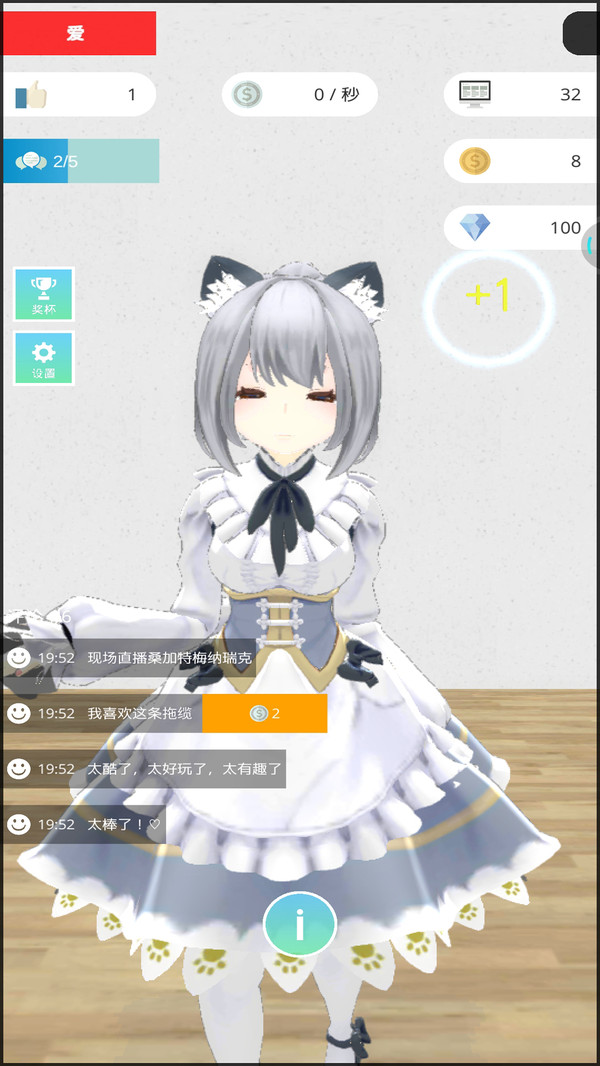
Task: Tap the red 爱 name banner
Action: click(78, 34)
